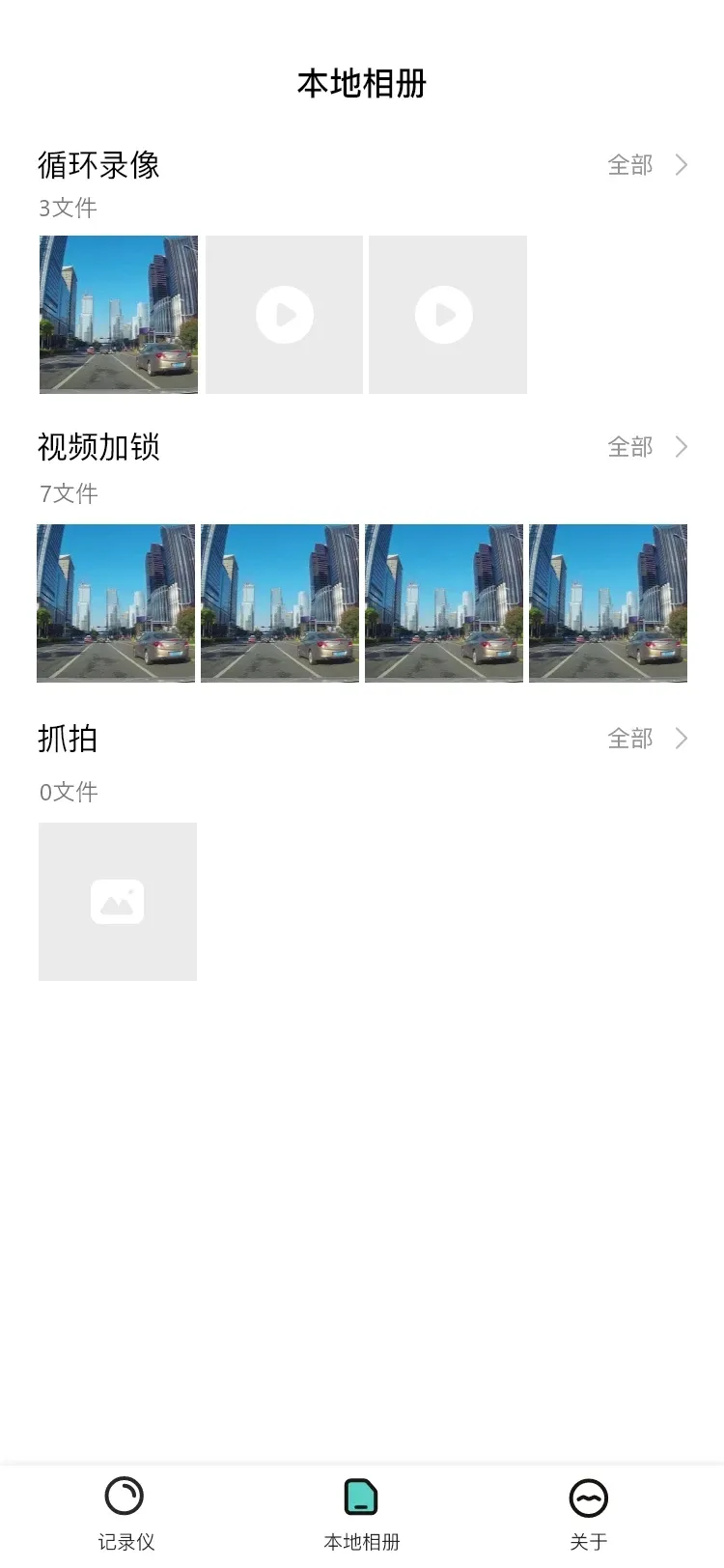Open the 记录仪 (recorder) tab icon
724x1568 pixels.
[x=125, y=1498]
